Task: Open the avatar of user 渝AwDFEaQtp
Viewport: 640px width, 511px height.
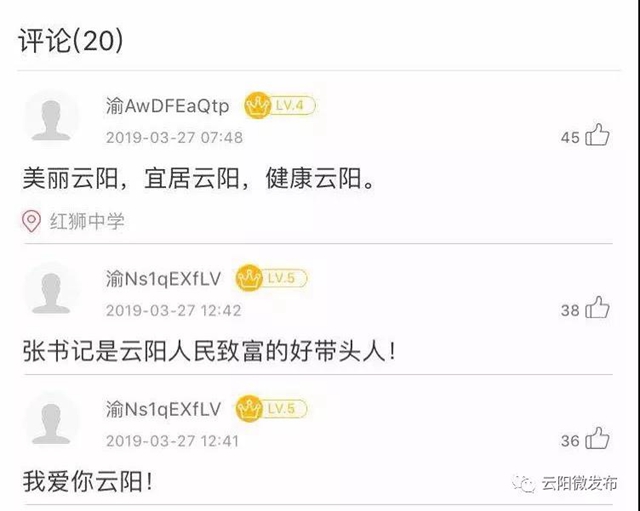Action: [x=50, y=116]
